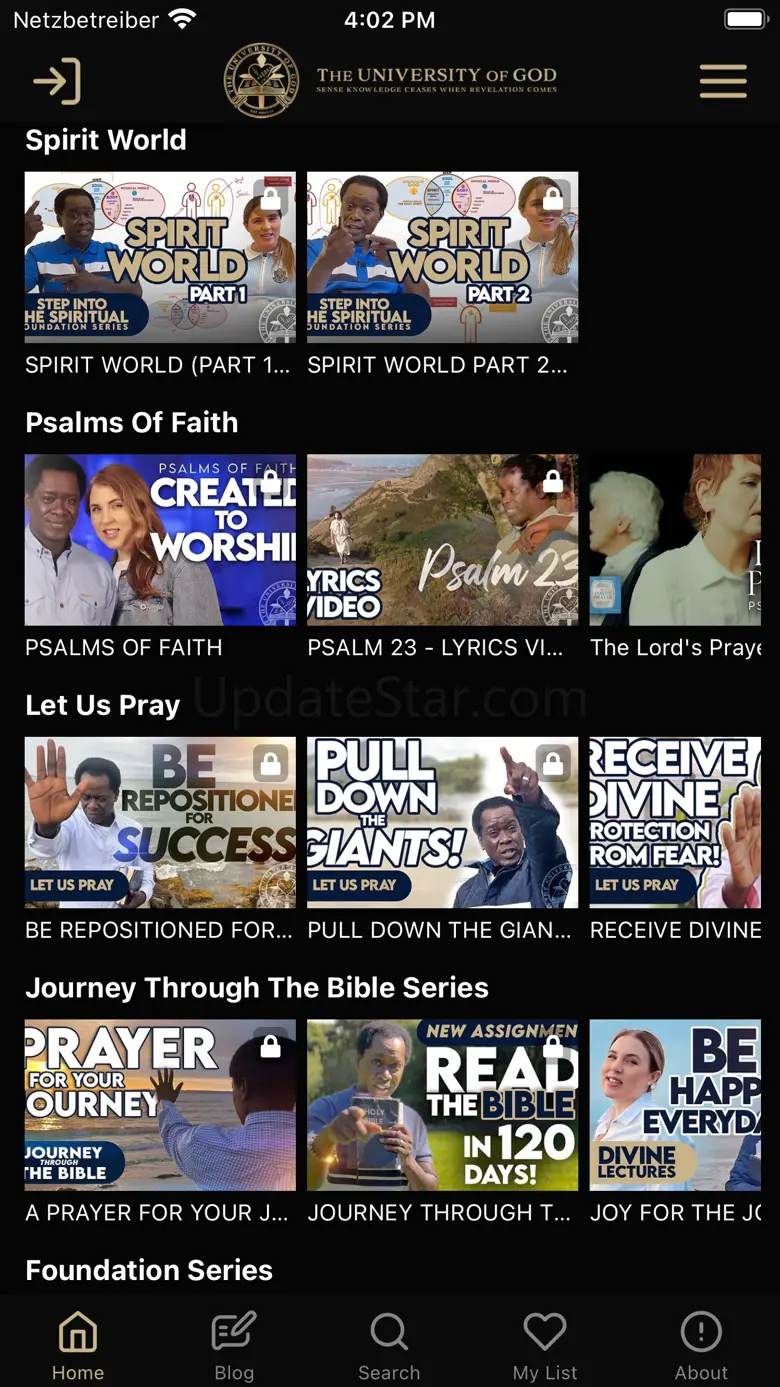780x1387 pixels.
Task: Open Be Repositioned For Success video
Action: pyautogui.click(x=160, y=822)
